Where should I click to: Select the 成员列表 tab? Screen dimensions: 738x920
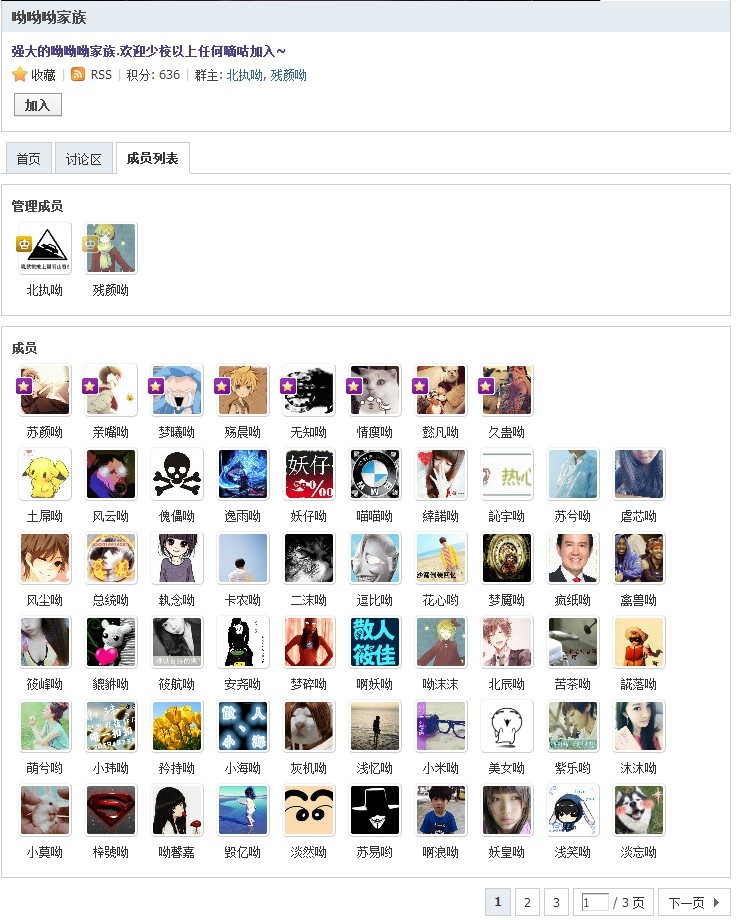click(152, 158)
